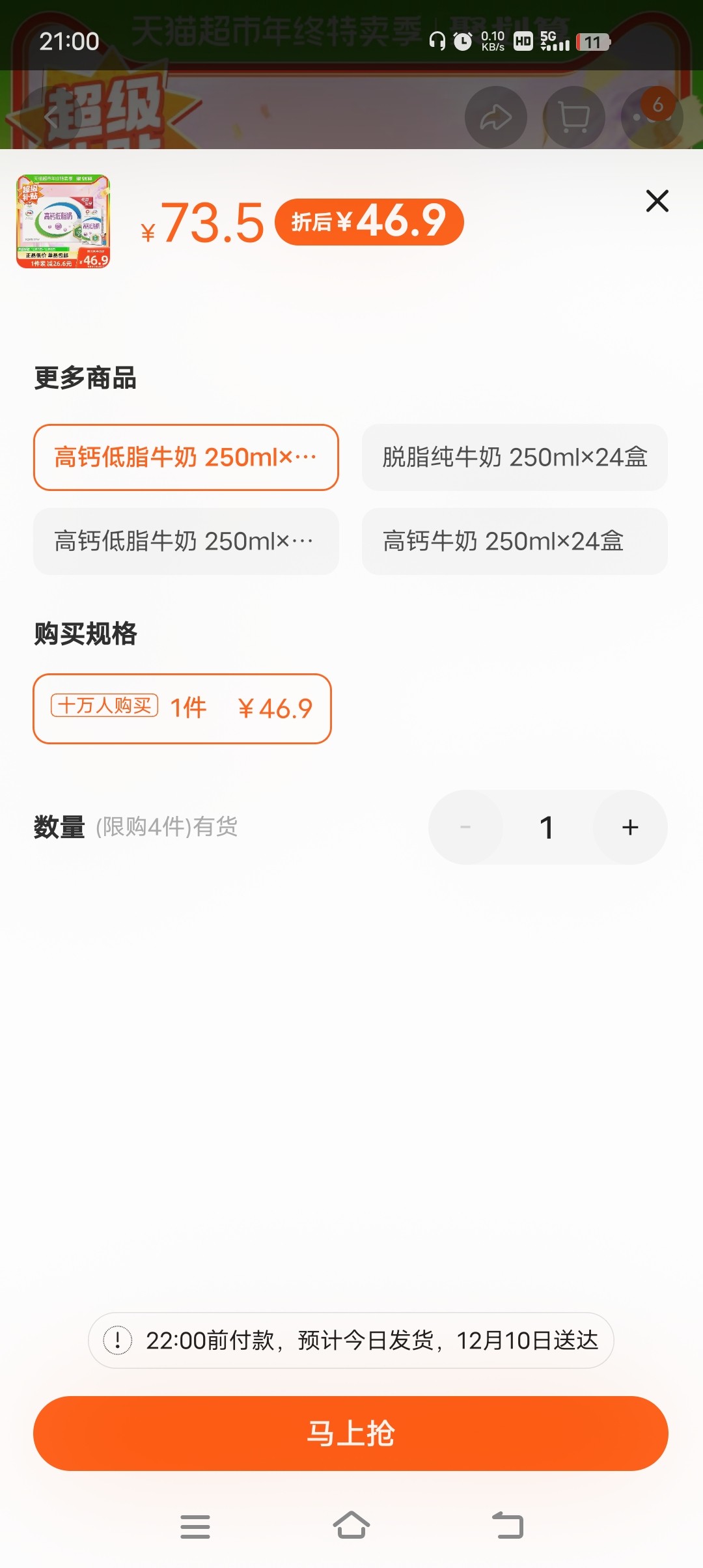The height and width of the screenshot is (1568, 703).
Task: Close the product options sheet
Action: [x=657, y=201]
